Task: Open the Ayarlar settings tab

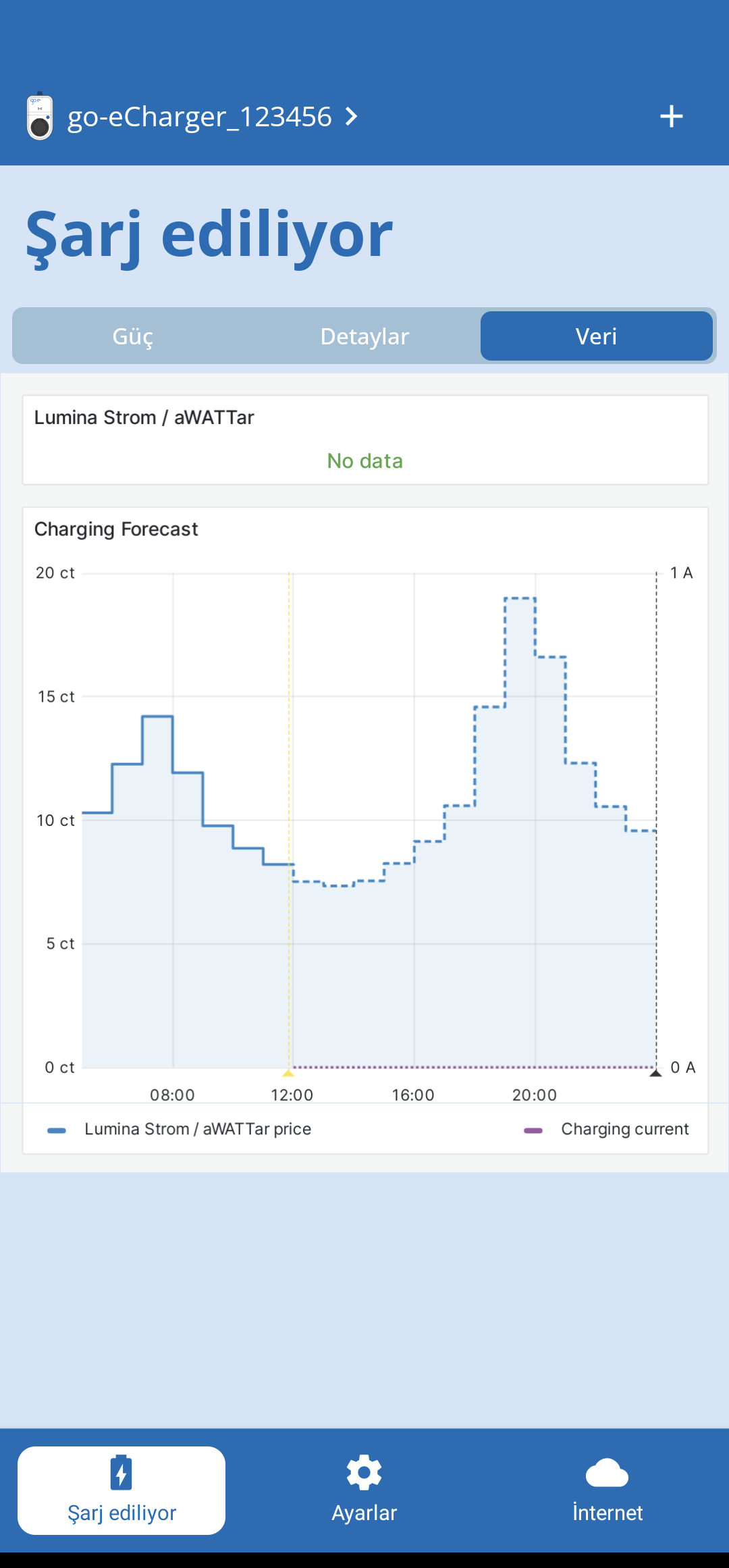Action: pos(364,1490)
